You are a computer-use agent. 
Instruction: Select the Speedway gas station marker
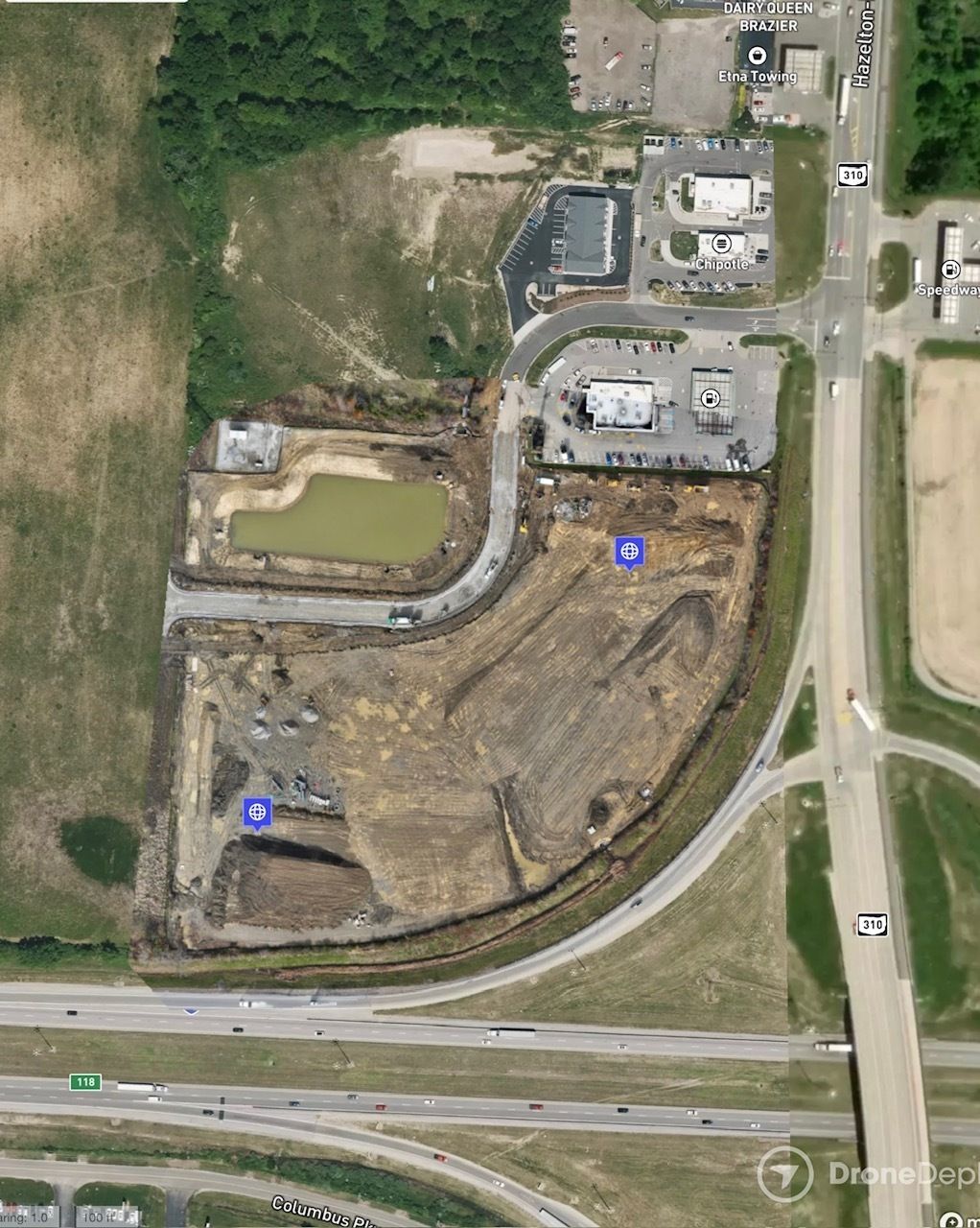(x=951, y=270)
